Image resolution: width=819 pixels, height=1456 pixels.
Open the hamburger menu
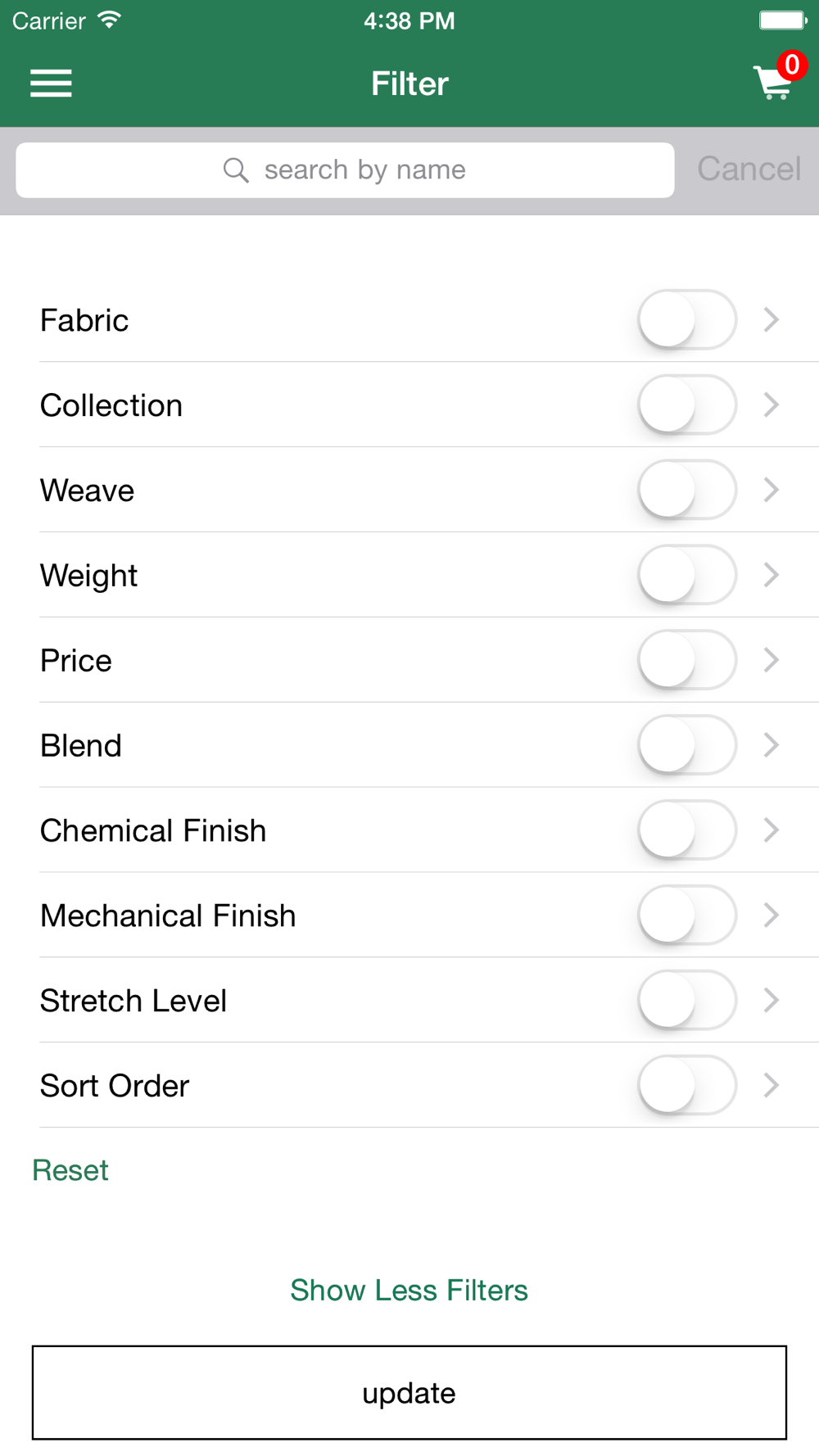(51, 84)
